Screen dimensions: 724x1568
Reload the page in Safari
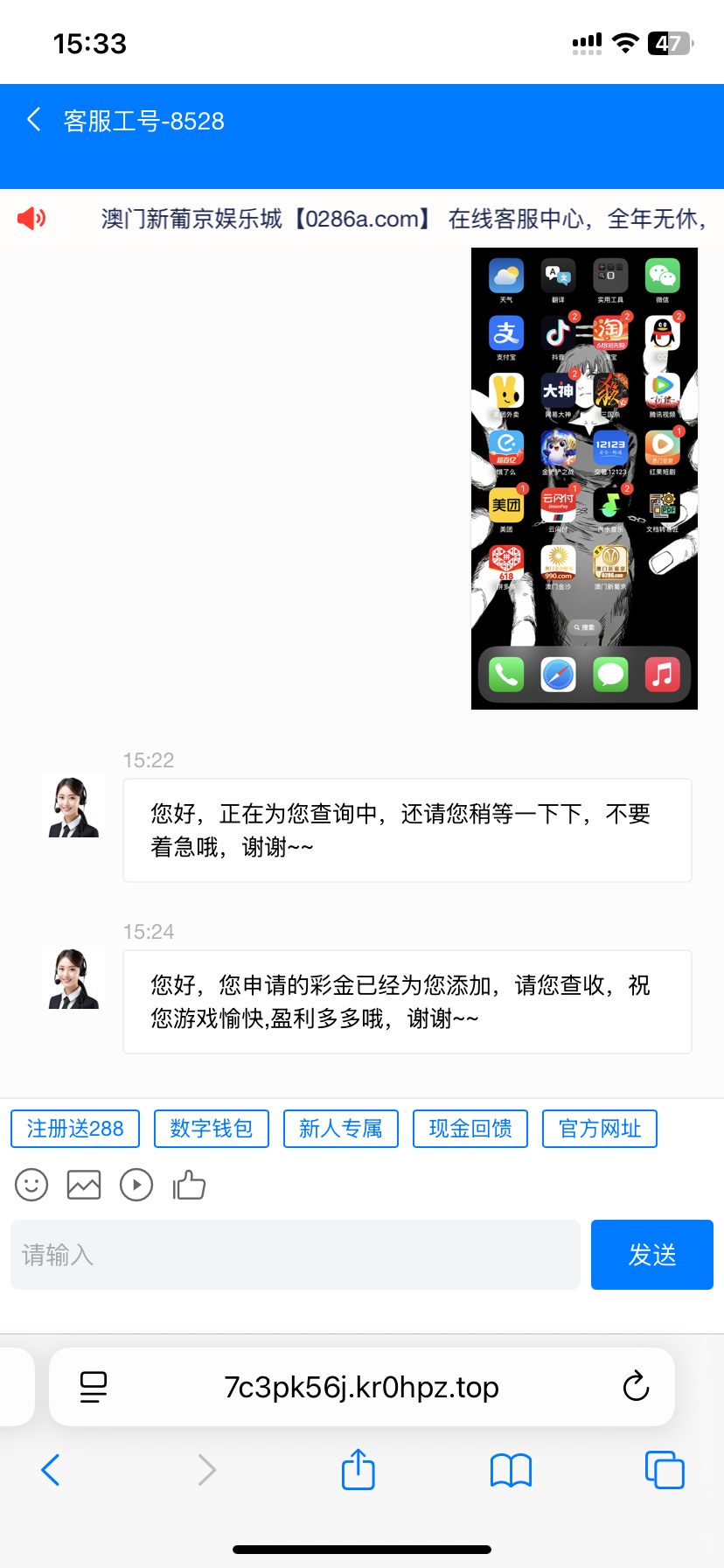(636, 1387)
